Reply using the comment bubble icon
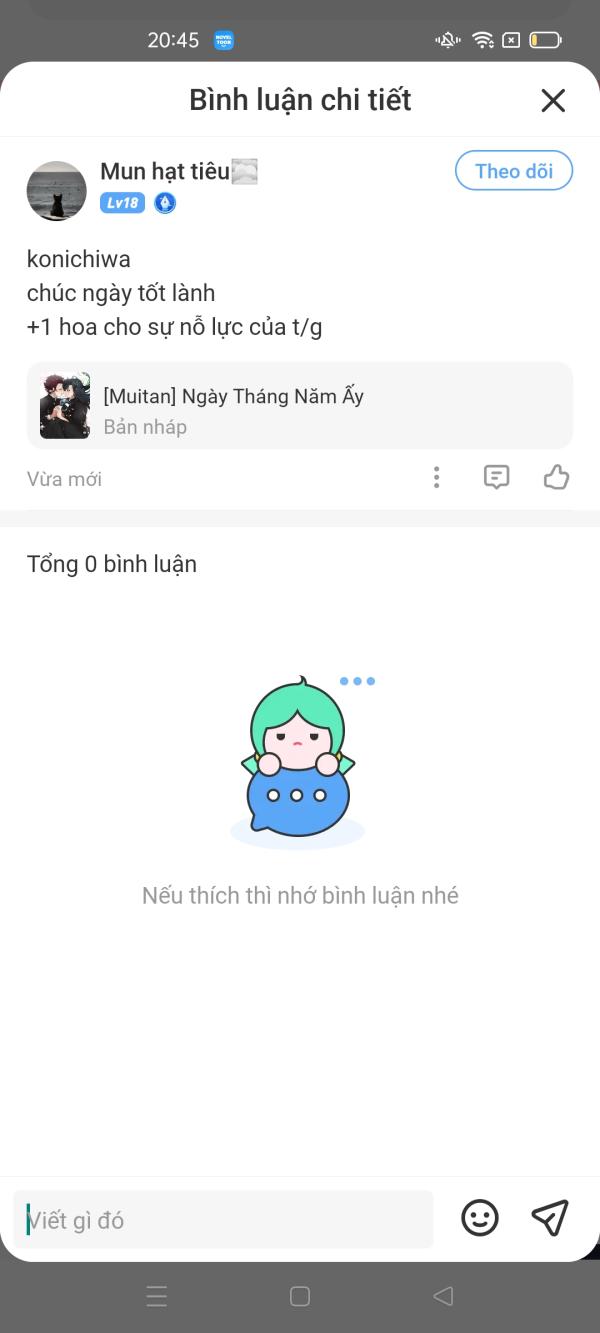The width and height of the screenshot is (600, 1333). coord(496,478)
